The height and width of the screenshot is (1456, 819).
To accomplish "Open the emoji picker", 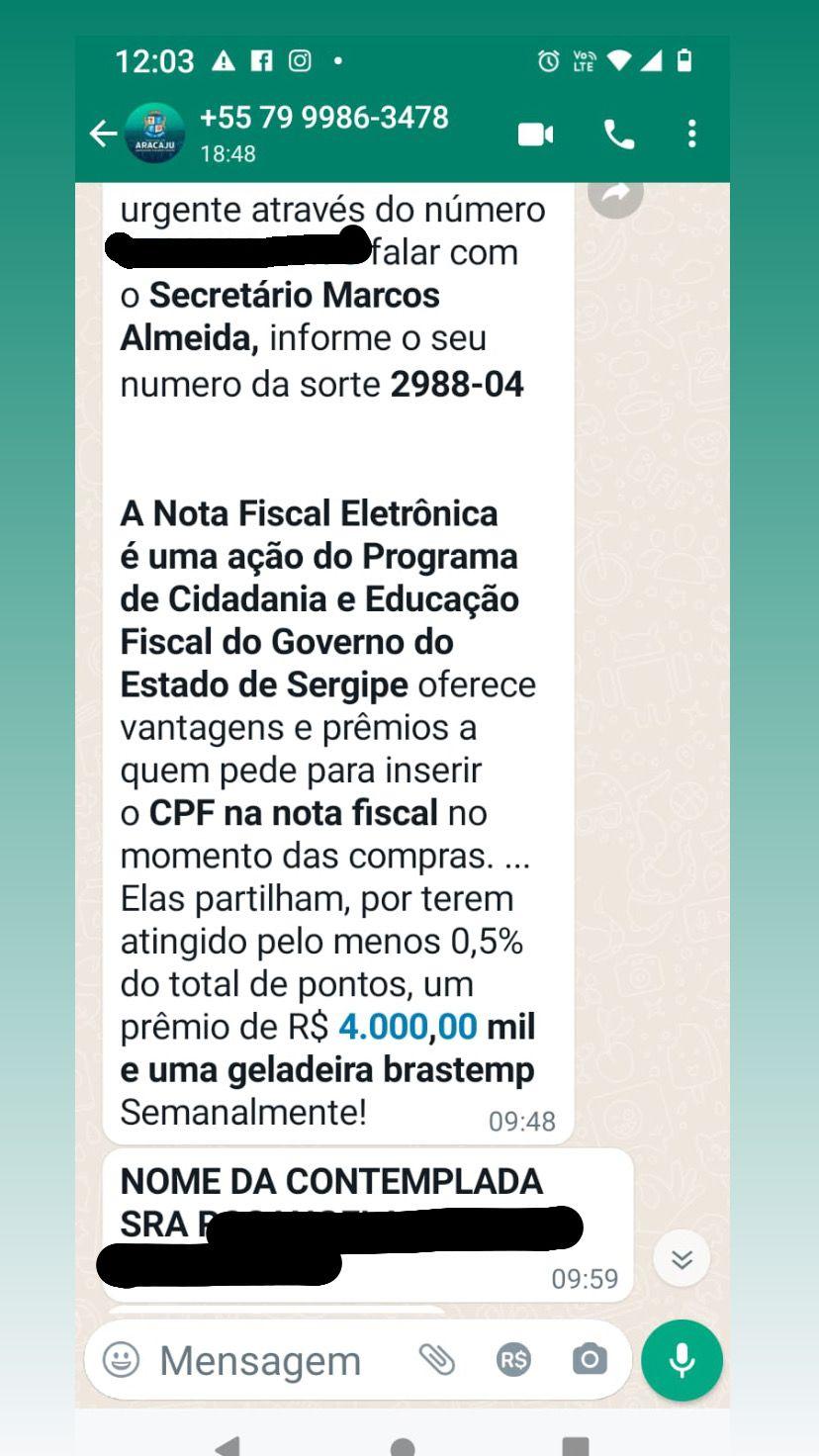I will [x=122, y=1359].
